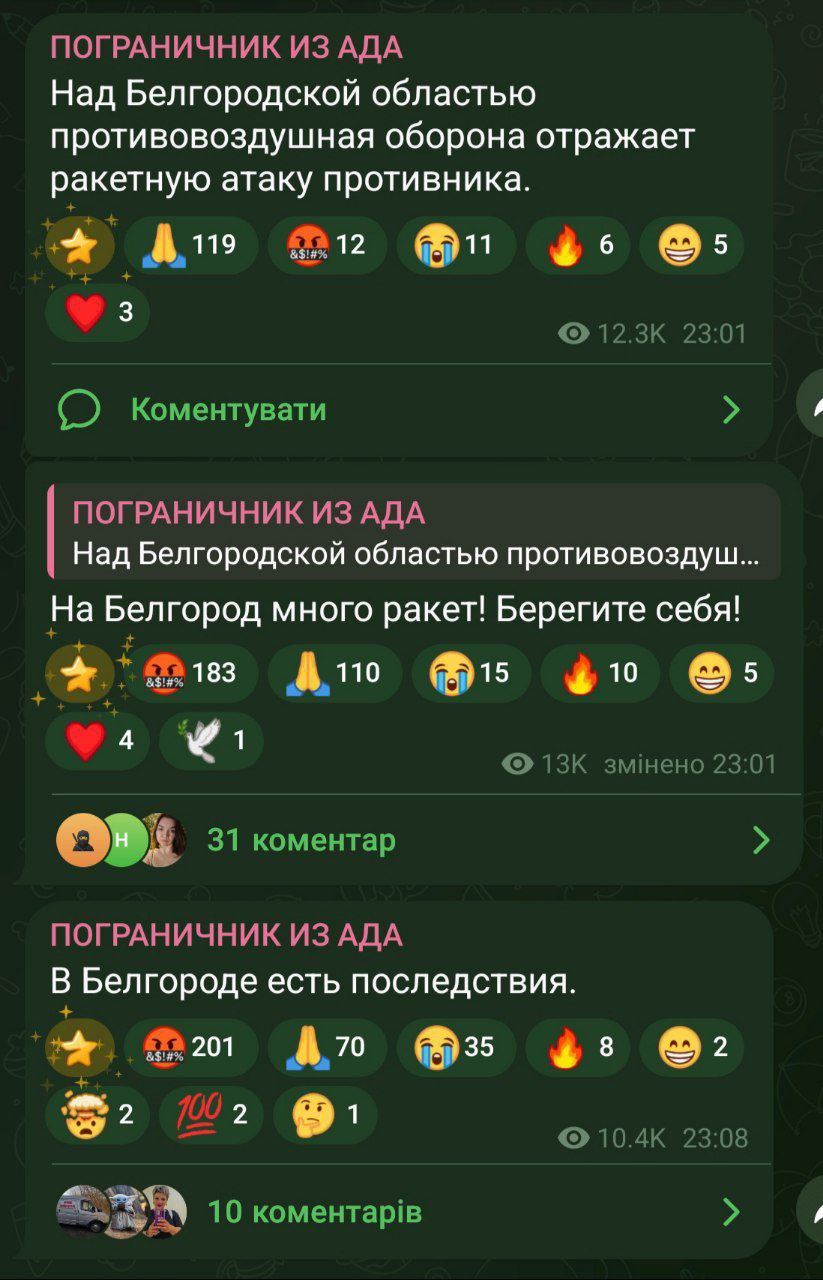Tap the angry reaction with 201

[191, 1047]
